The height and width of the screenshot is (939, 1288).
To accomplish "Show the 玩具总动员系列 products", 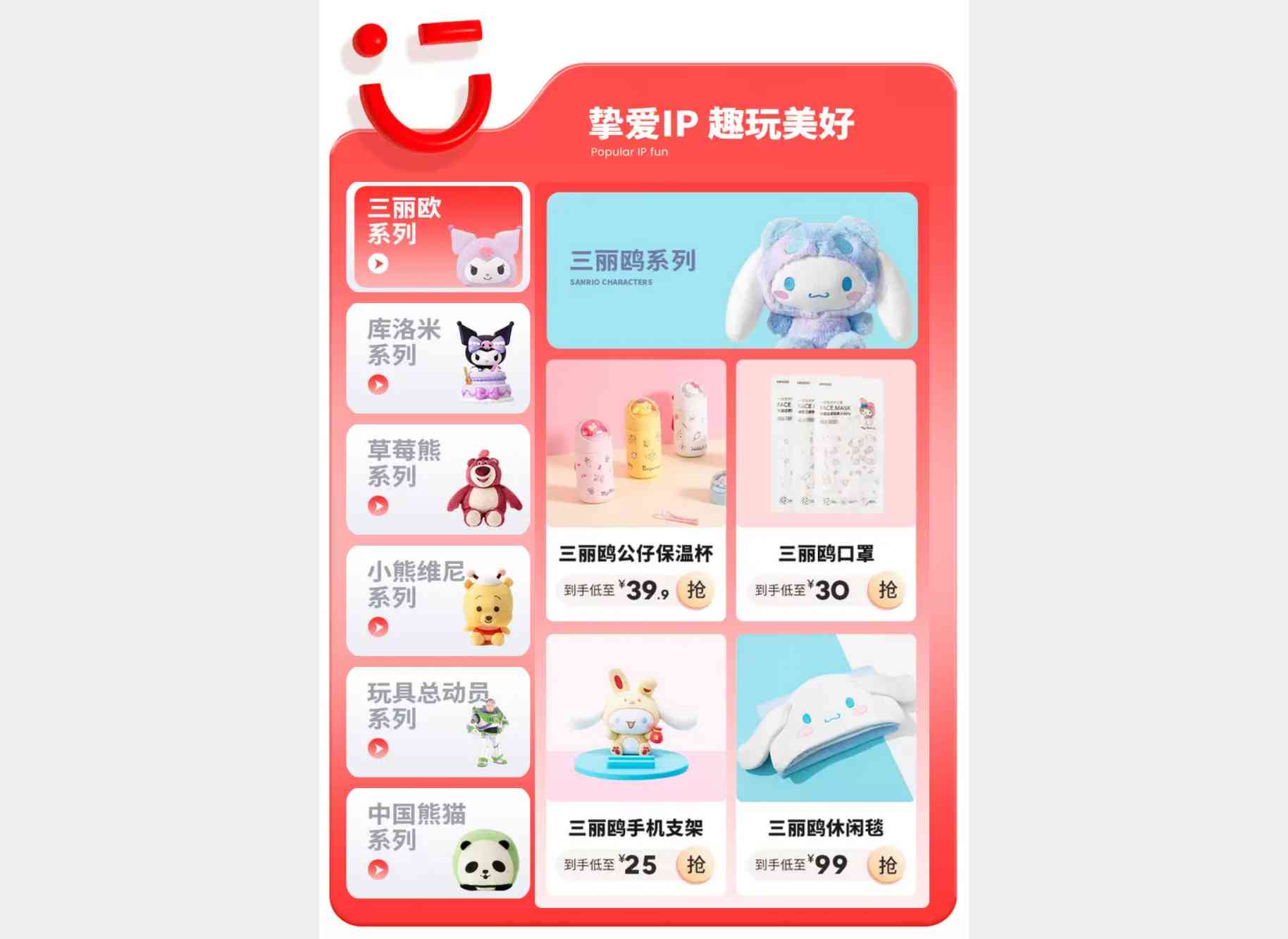I will coord(438,722).
